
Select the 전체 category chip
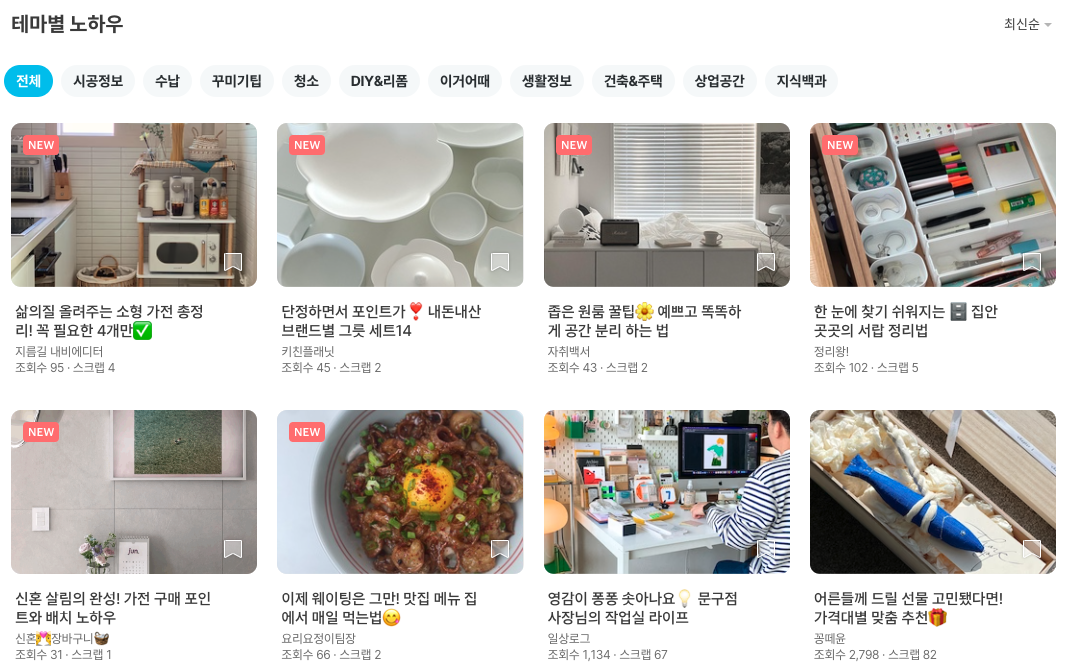click(28, 81)
